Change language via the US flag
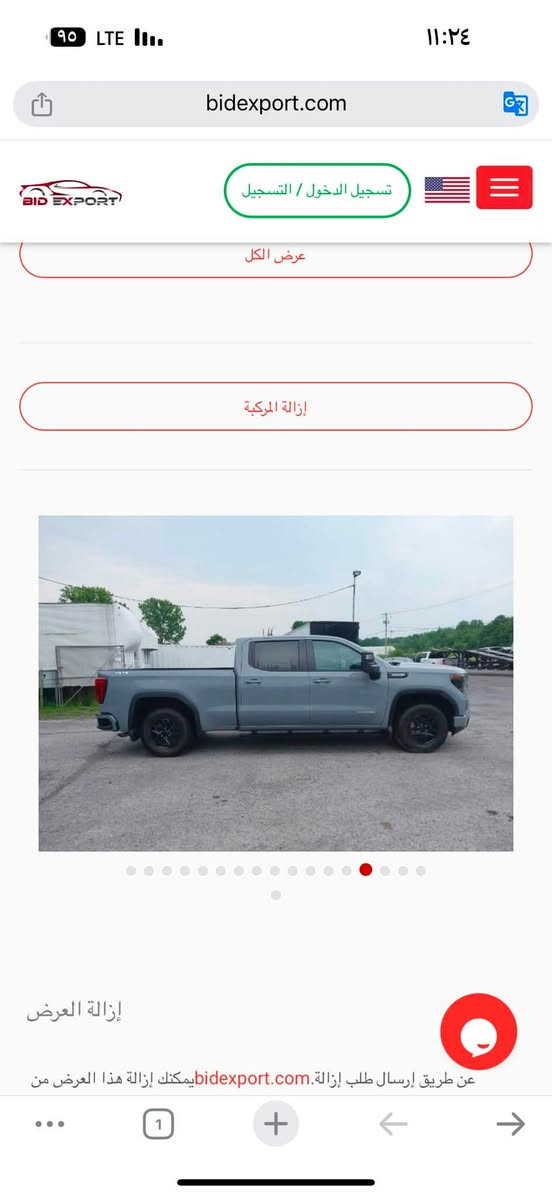Screen dimensions: 552x1196 [447, 189]
